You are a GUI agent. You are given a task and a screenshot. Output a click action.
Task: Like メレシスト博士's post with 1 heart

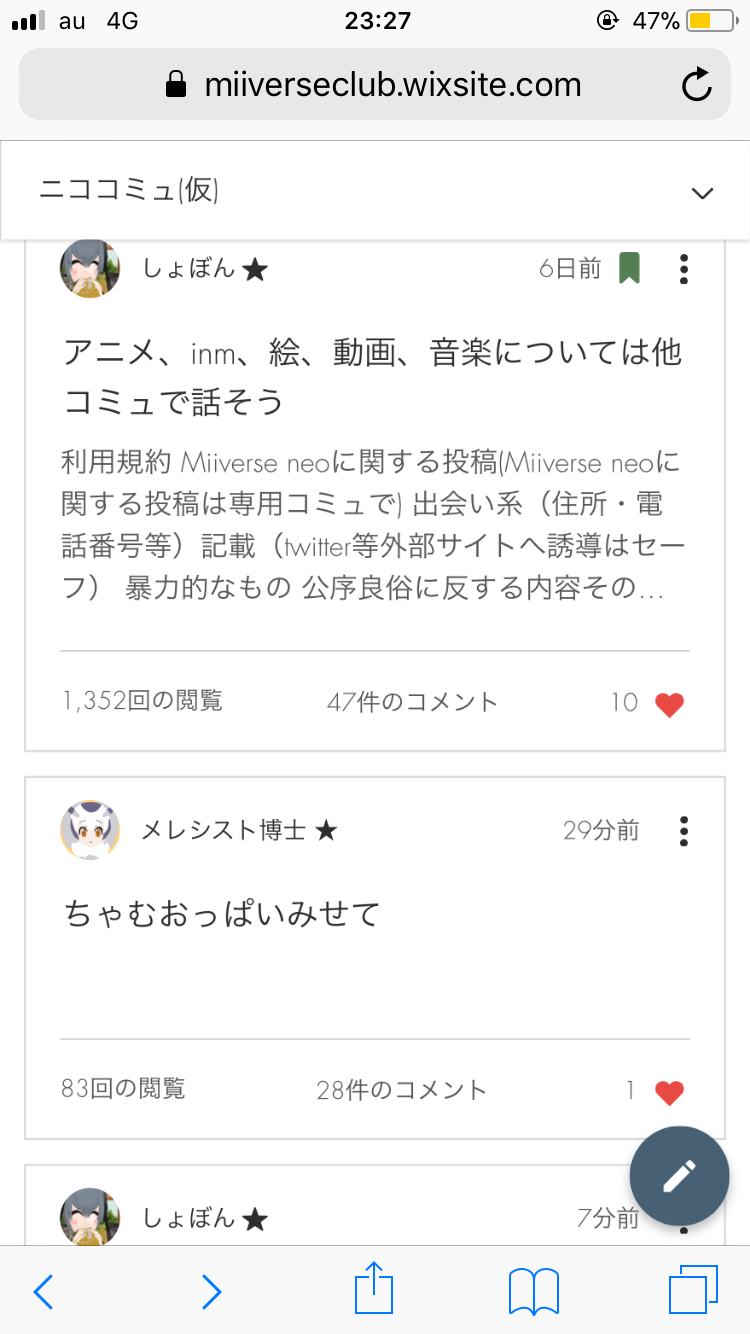[x=669, y=1092]
